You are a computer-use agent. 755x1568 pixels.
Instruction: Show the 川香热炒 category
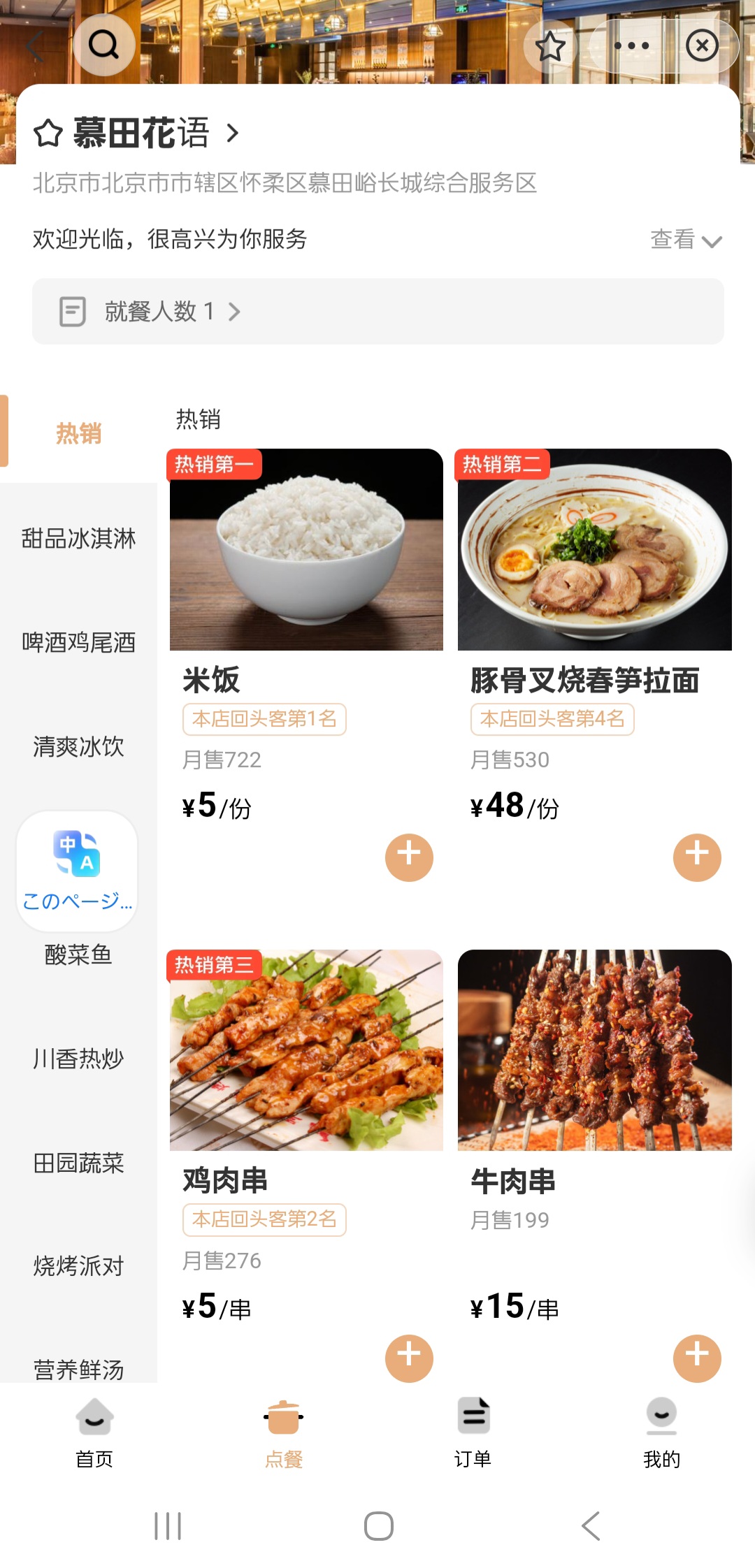(78, 1059)
